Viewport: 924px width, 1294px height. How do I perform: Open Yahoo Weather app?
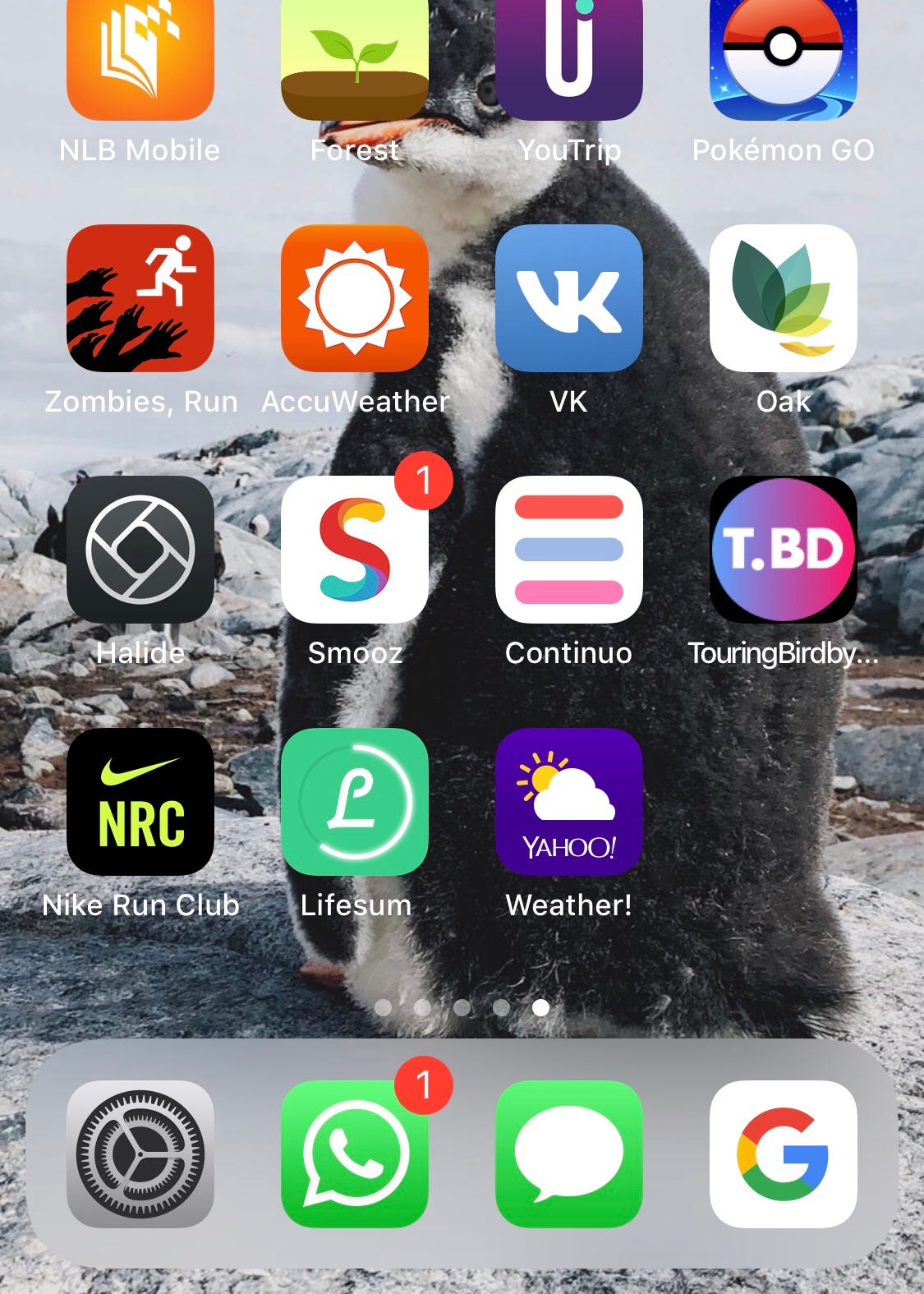[569, 801]
